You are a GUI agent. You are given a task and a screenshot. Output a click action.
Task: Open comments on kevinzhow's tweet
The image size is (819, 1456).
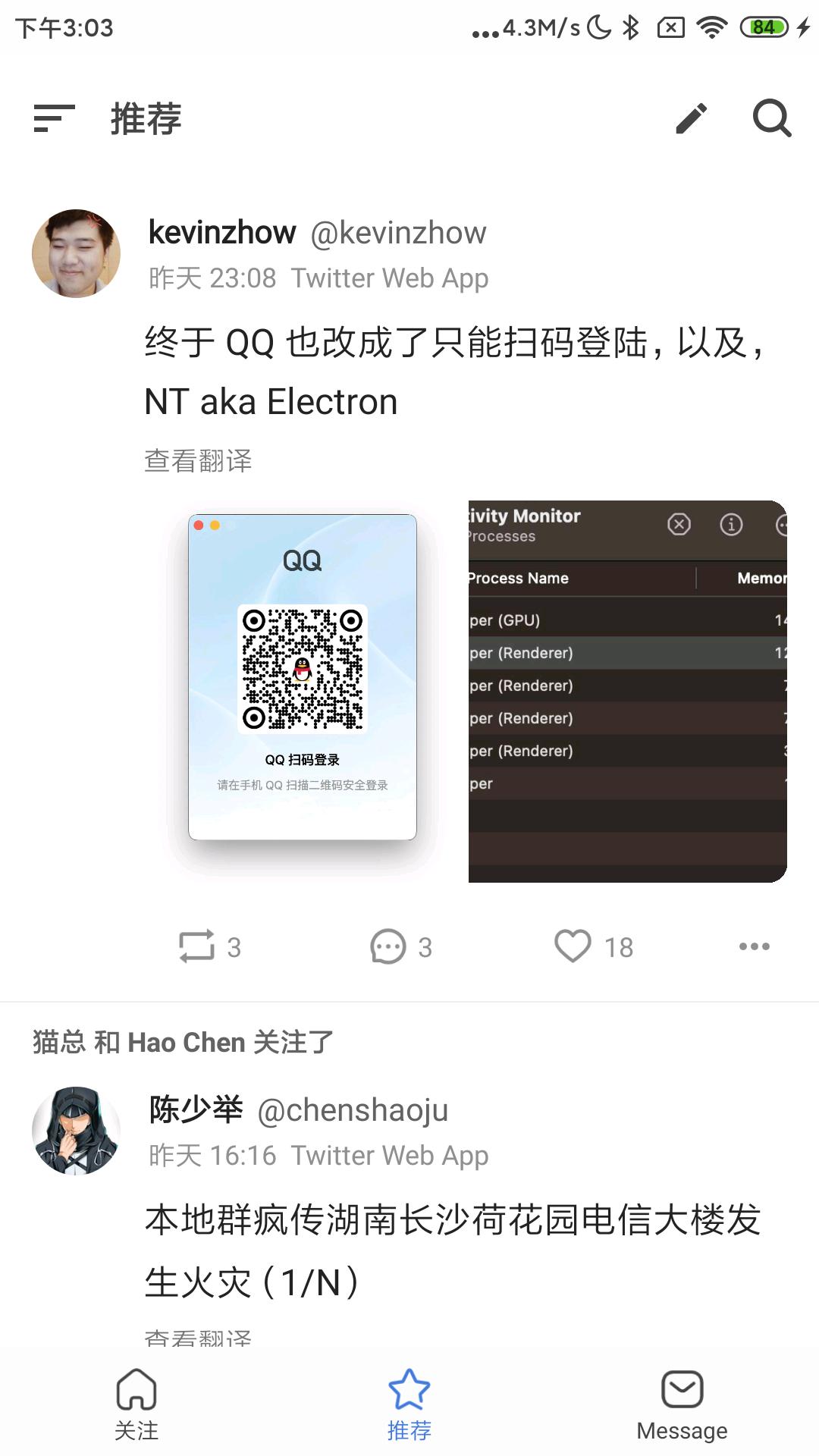click(401, 946)
